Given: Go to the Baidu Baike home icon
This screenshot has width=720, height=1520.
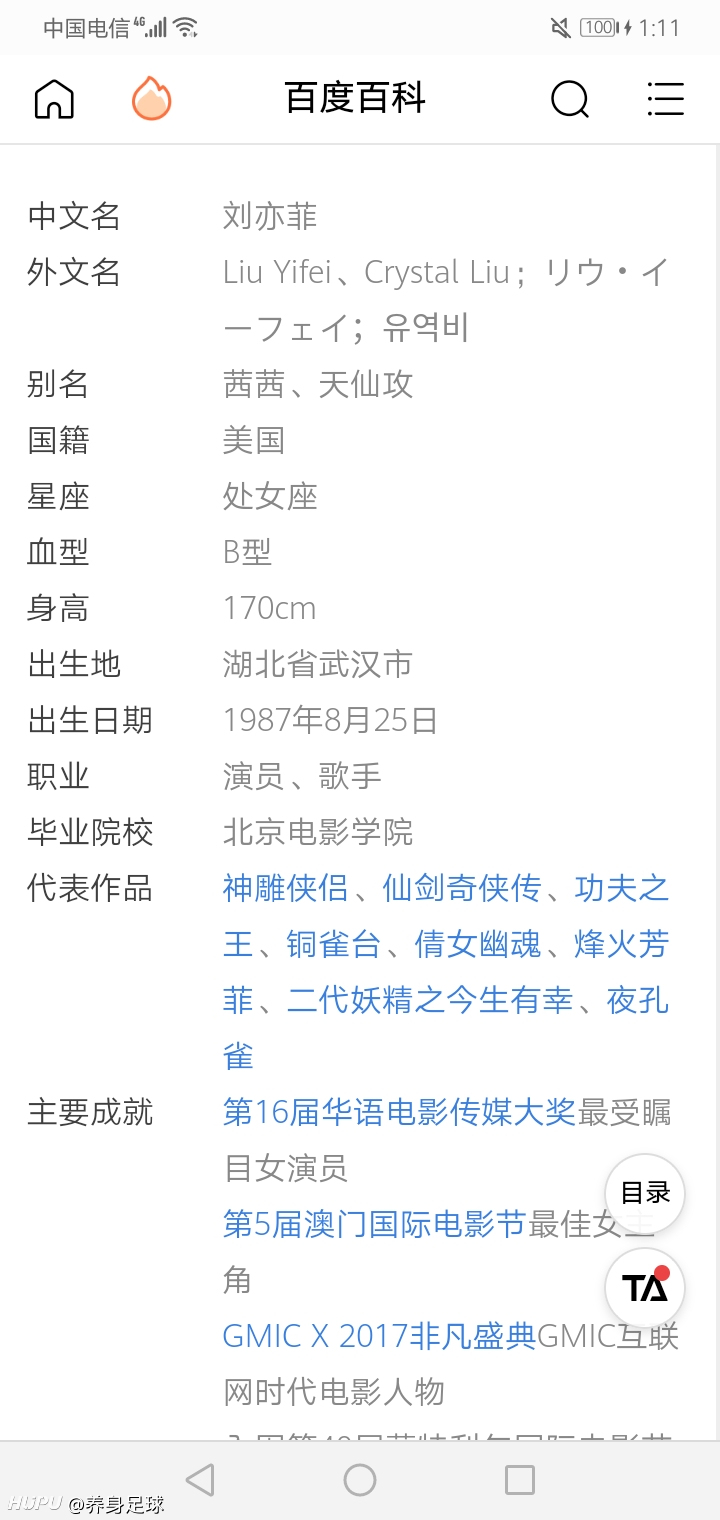Looking at the screenshot, I should pyautogui.click(x=54, y=99).
